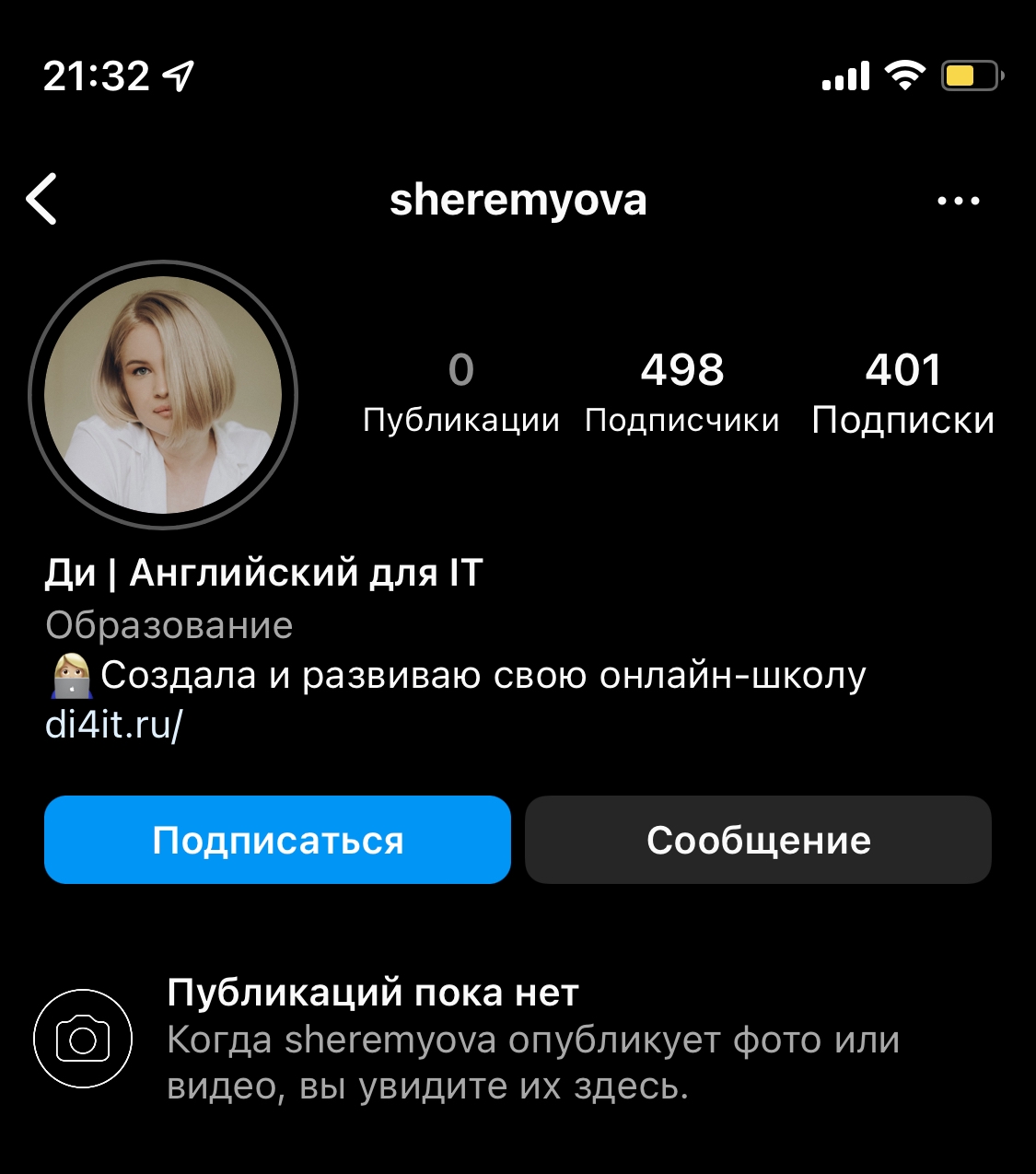
Task: Tap Сообщение to message sheremyova
Action: tap(758, 840)
